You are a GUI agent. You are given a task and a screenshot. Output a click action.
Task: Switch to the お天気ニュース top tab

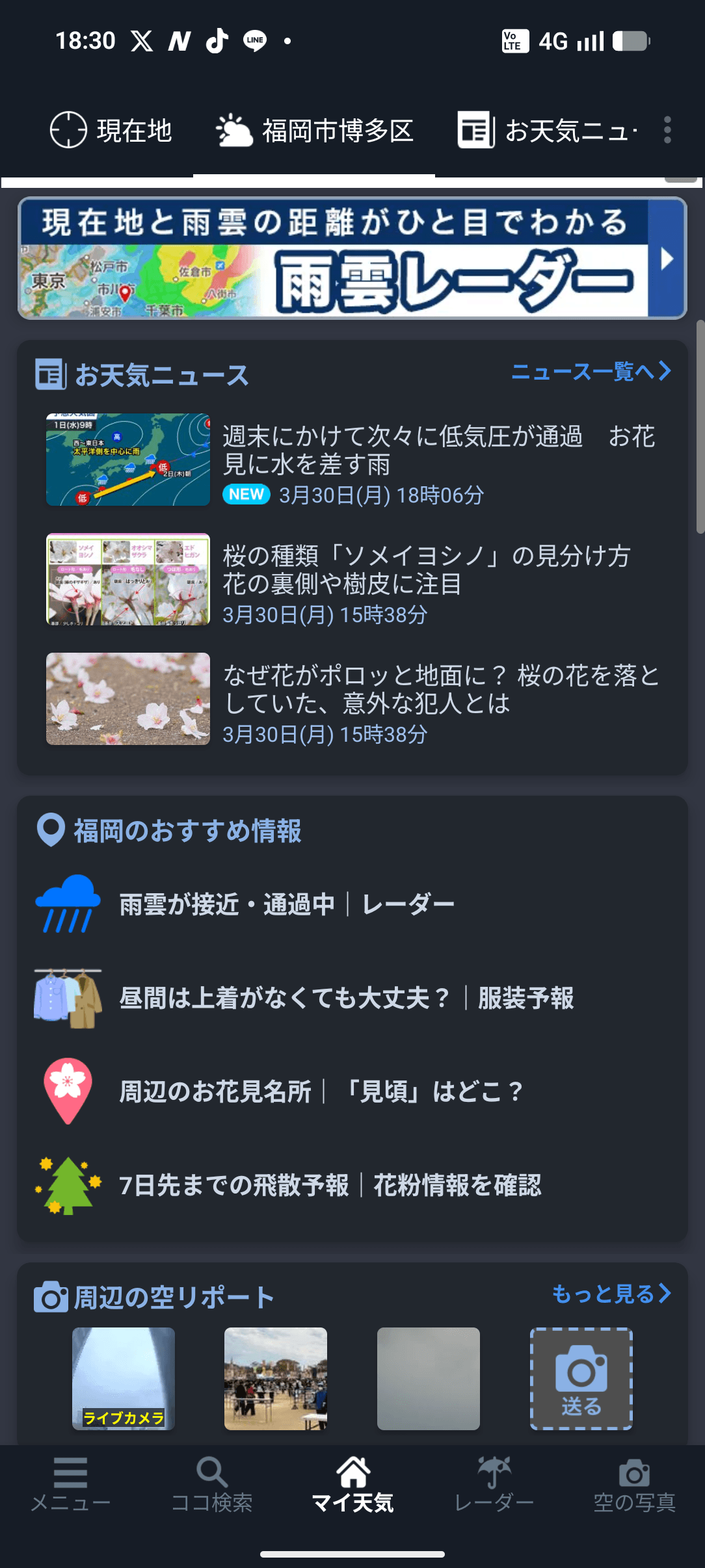548,131
